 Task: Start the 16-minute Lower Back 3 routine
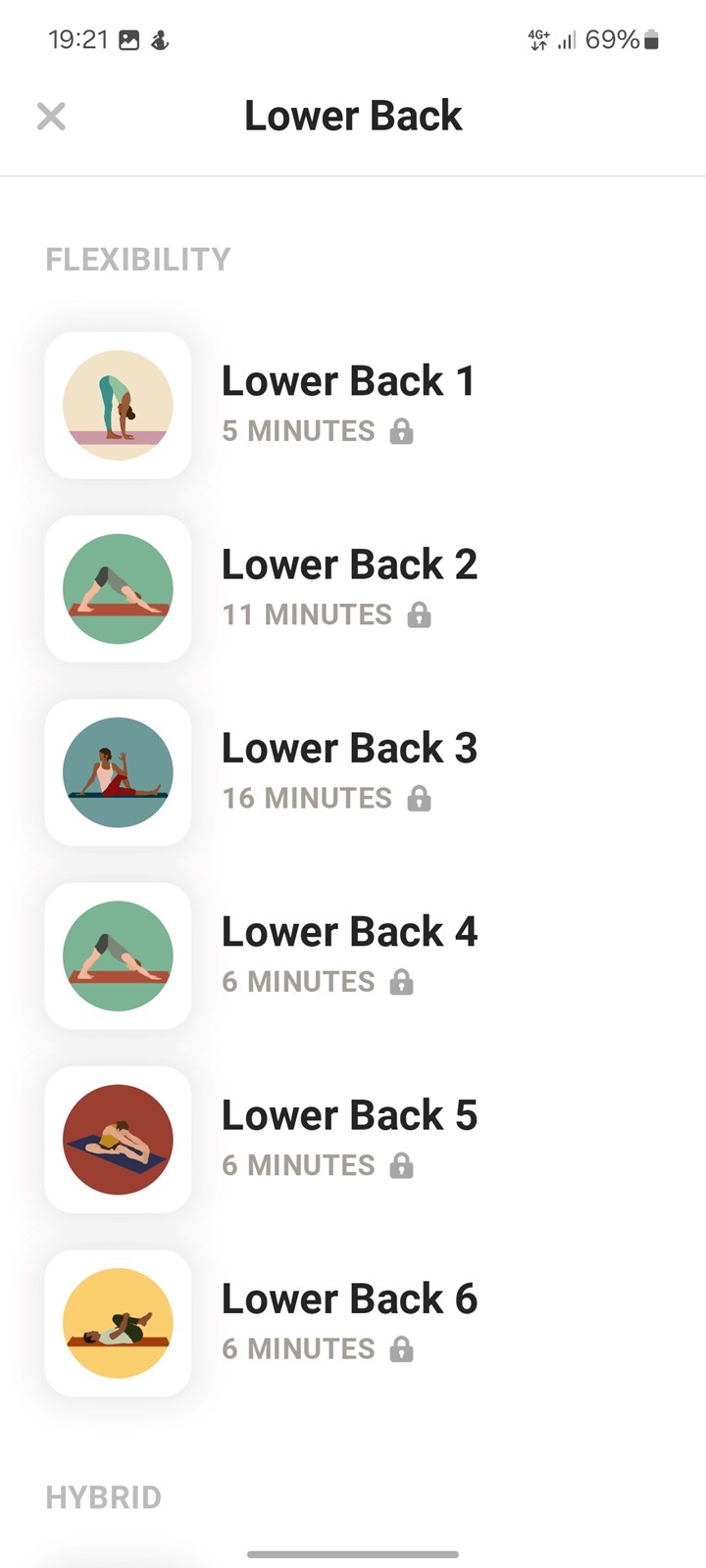pos(353,772)
